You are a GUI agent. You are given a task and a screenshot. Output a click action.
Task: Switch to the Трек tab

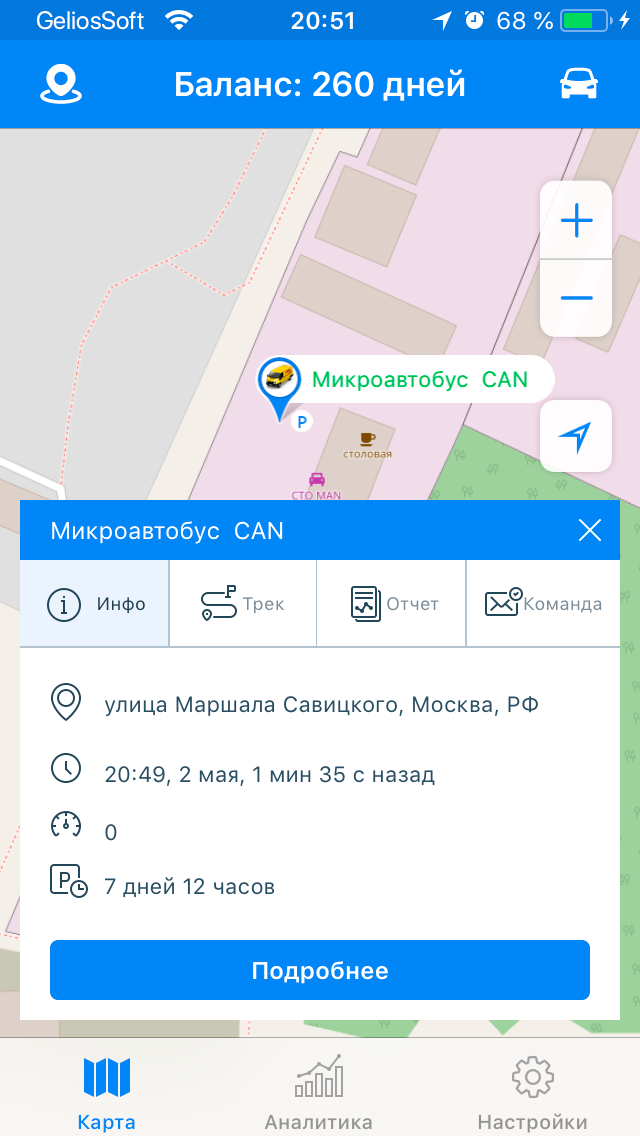(243, 603)
